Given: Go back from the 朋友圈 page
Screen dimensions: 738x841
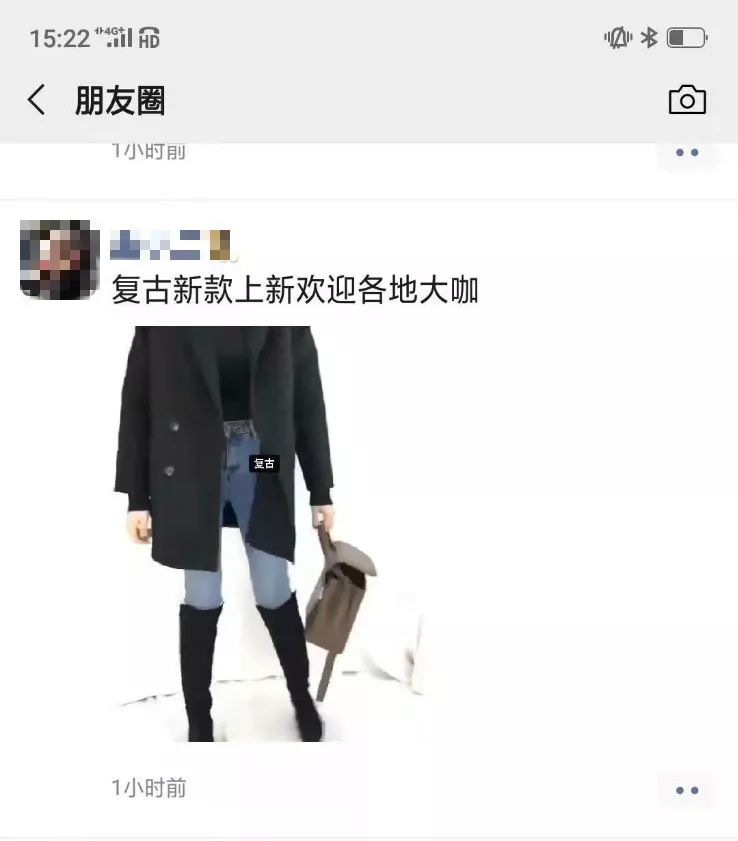Looking at the screenshot, I should (37, 100).
